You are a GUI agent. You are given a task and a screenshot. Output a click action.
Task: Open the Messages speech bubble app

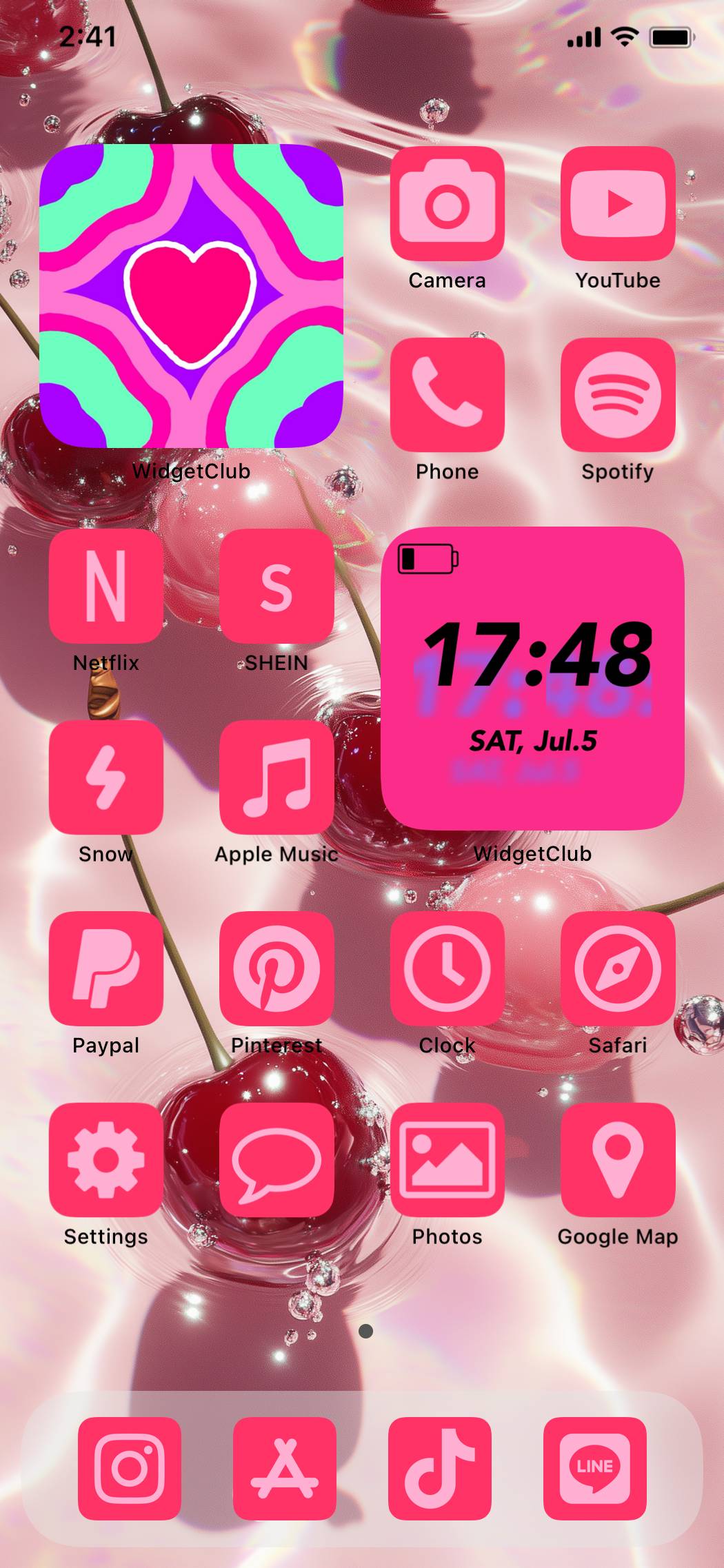pos(276,1160)
